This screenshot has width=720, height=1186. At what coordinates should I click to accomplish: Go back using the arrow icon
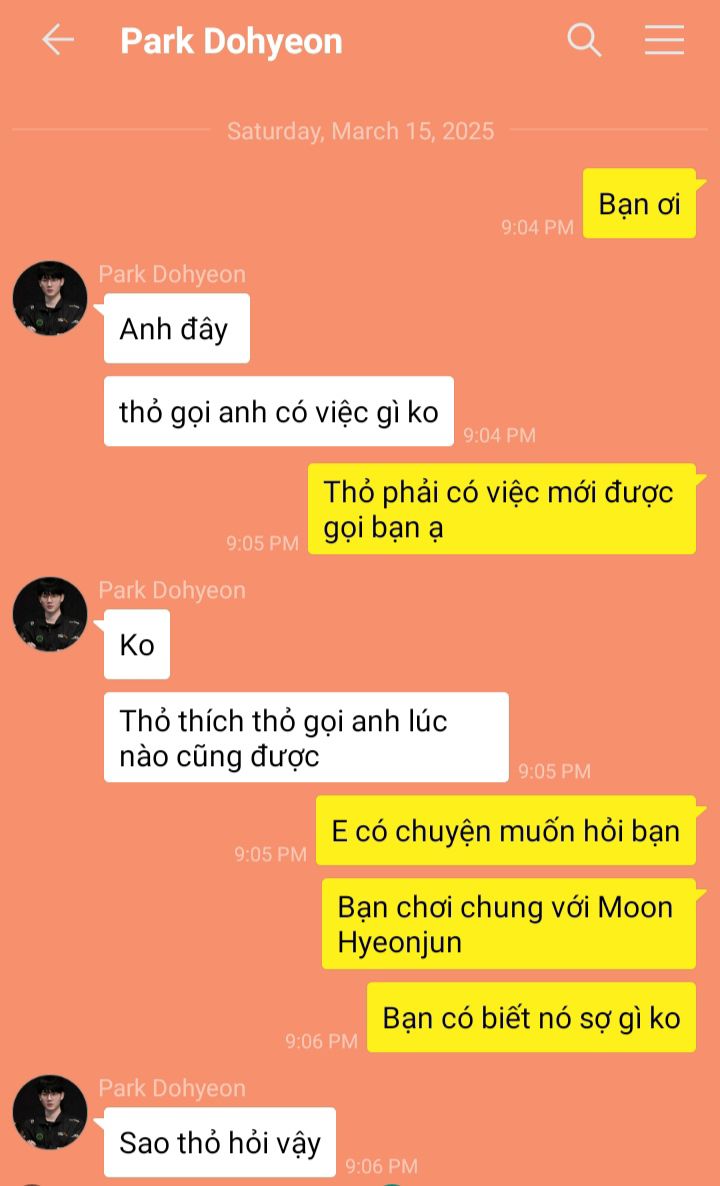(57, 40)
